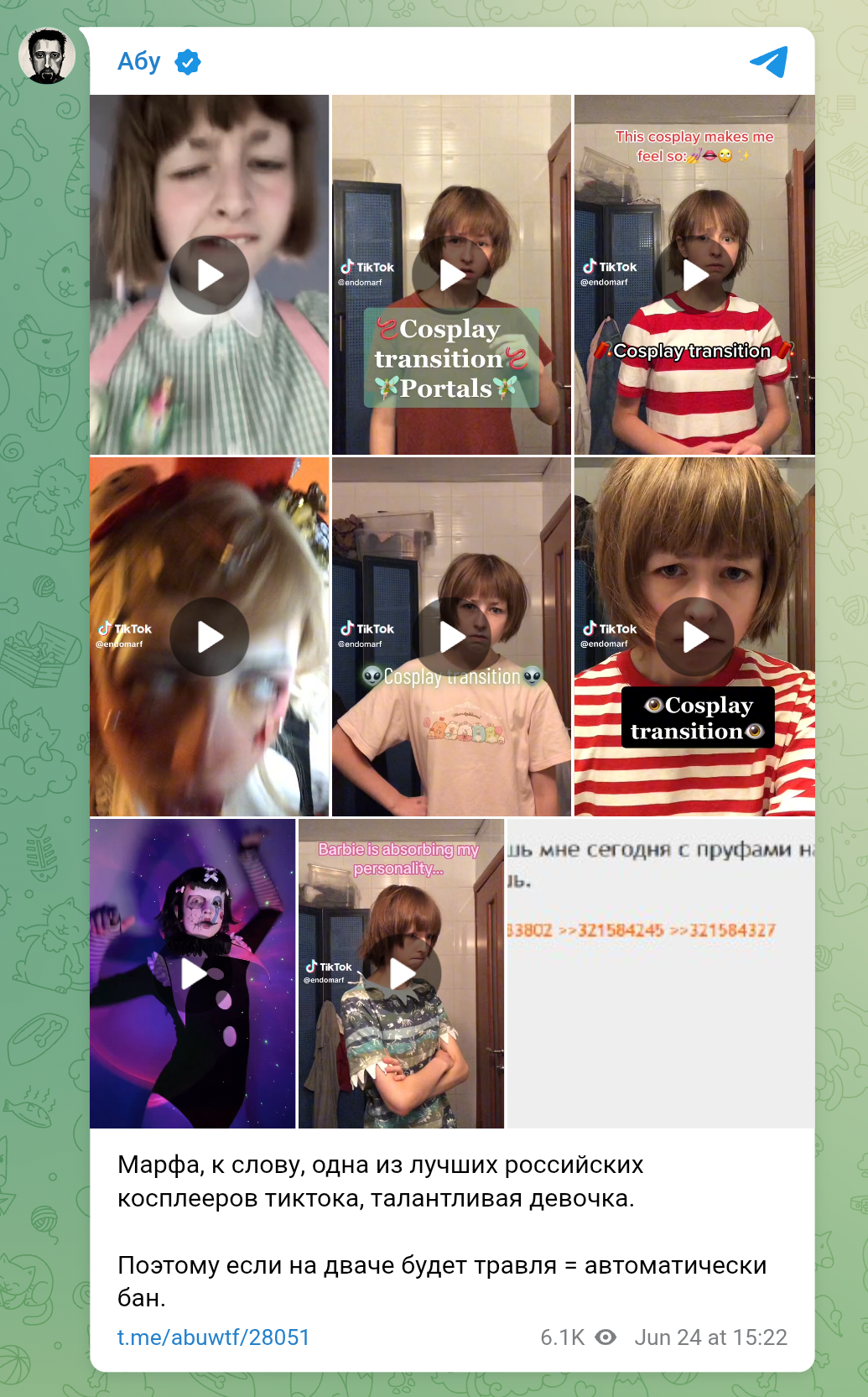Play the first video with pink backpack

coord(209,275)
